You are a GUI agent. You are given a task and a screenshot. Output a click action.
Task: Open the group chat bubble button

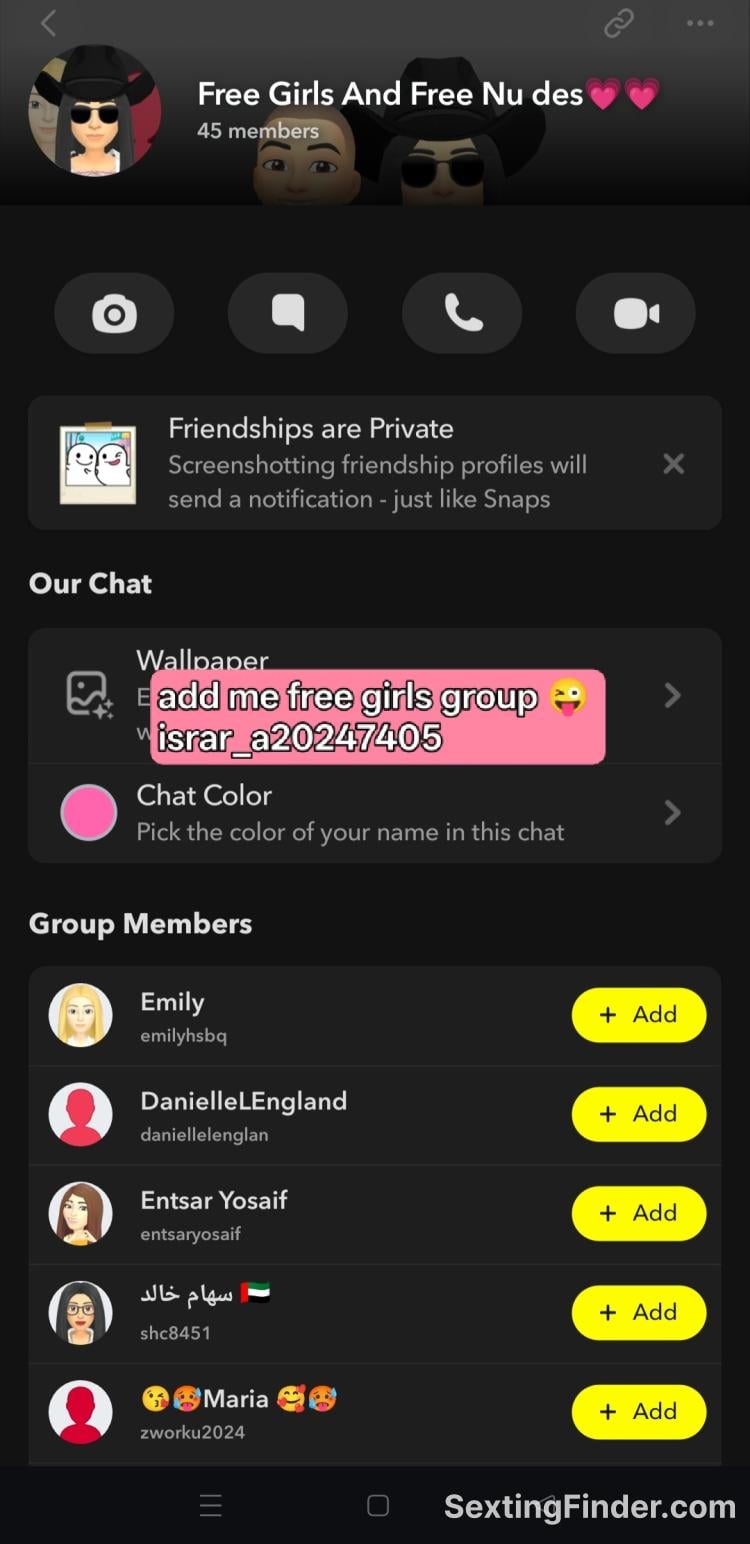point(288,314)
